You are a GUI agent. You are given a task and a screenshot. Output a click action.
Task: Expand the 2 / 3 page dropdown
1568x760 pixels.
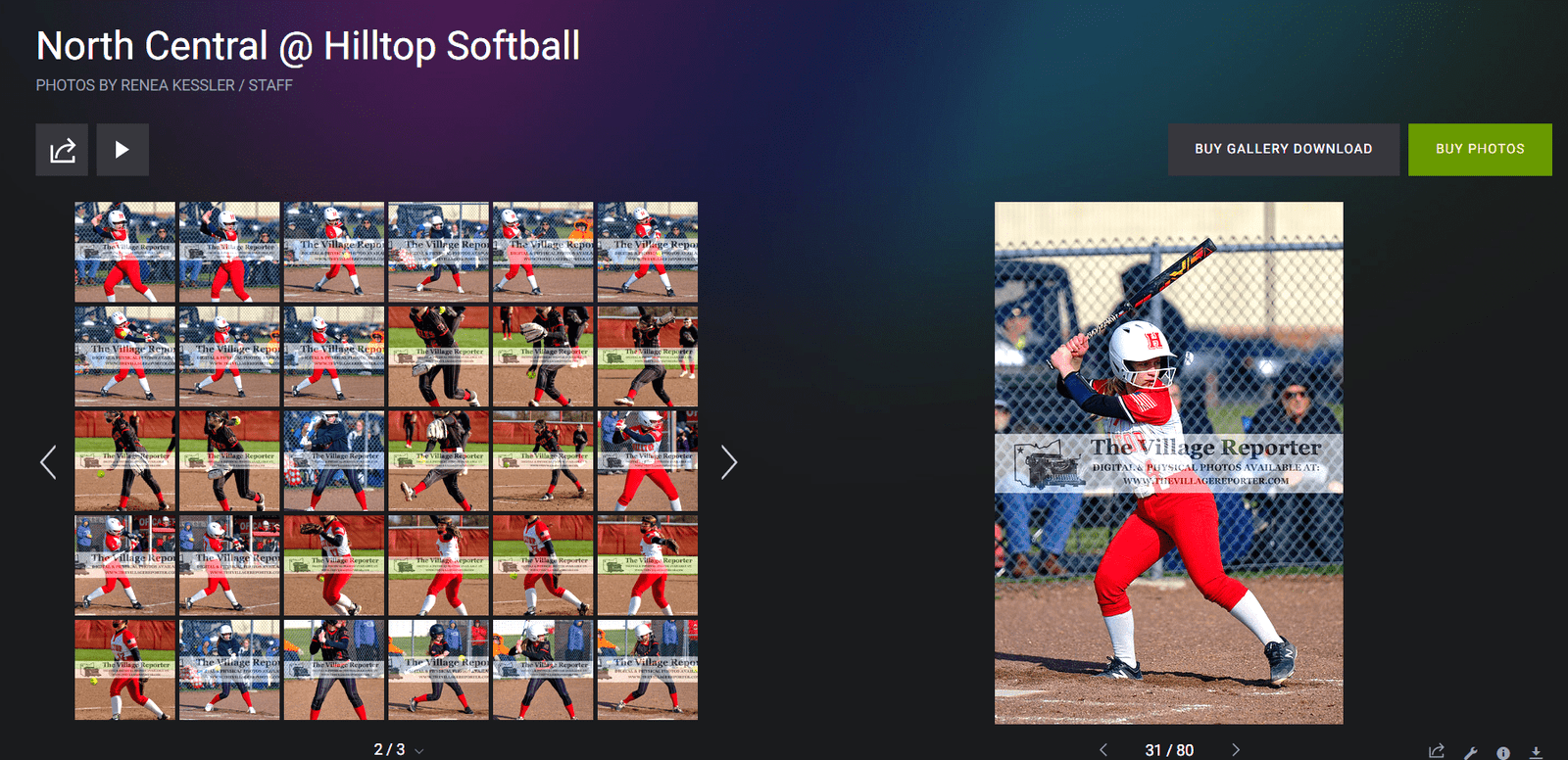(399, 749)
